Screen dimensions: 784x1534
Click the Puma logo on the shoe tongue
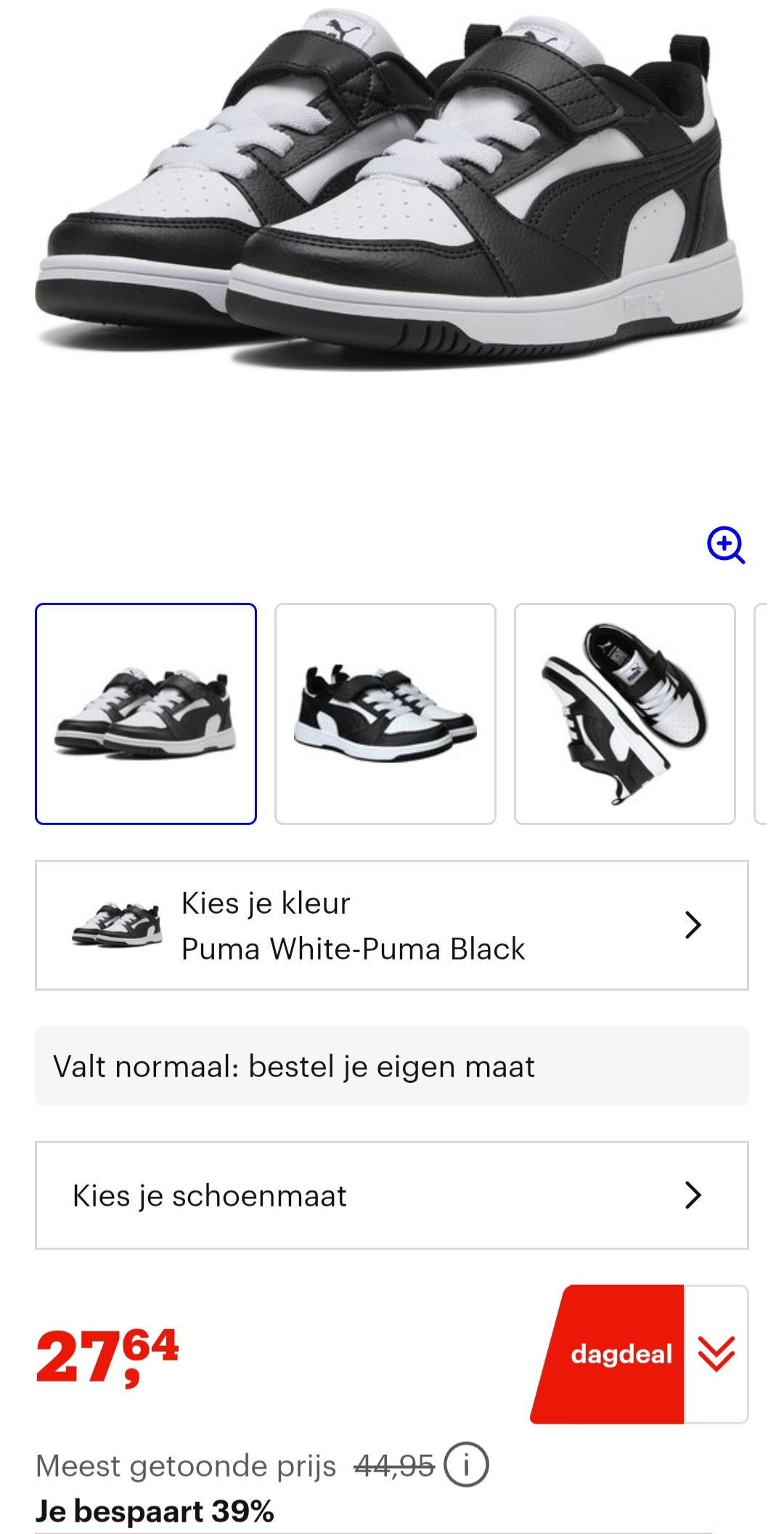click(340, 28)
